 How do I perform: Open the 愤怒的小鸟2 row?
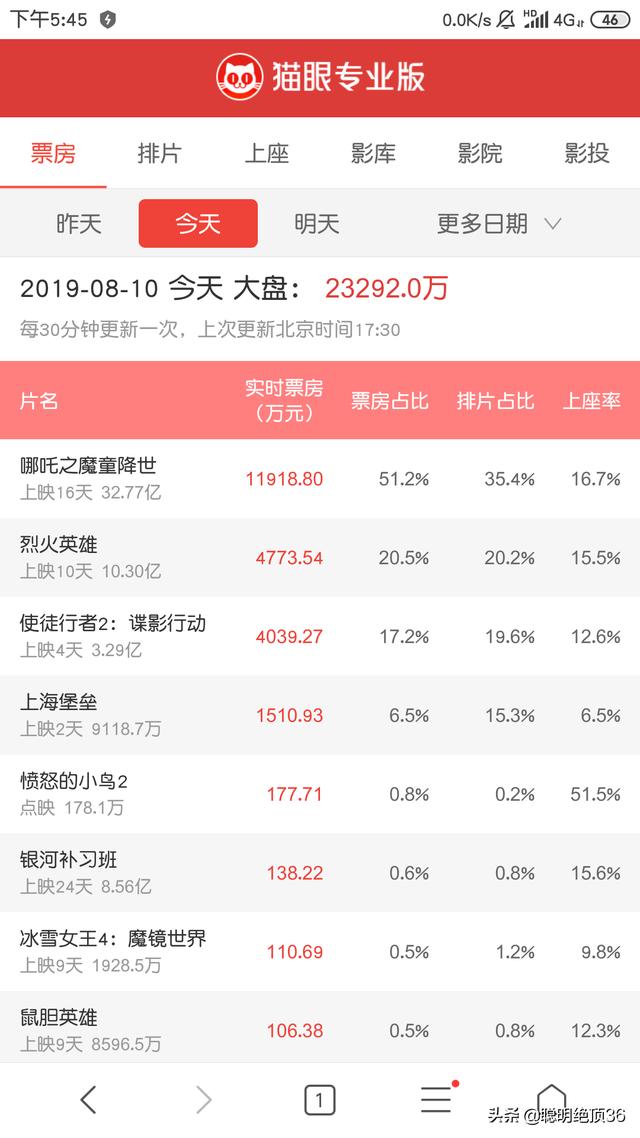click(74, 782)
